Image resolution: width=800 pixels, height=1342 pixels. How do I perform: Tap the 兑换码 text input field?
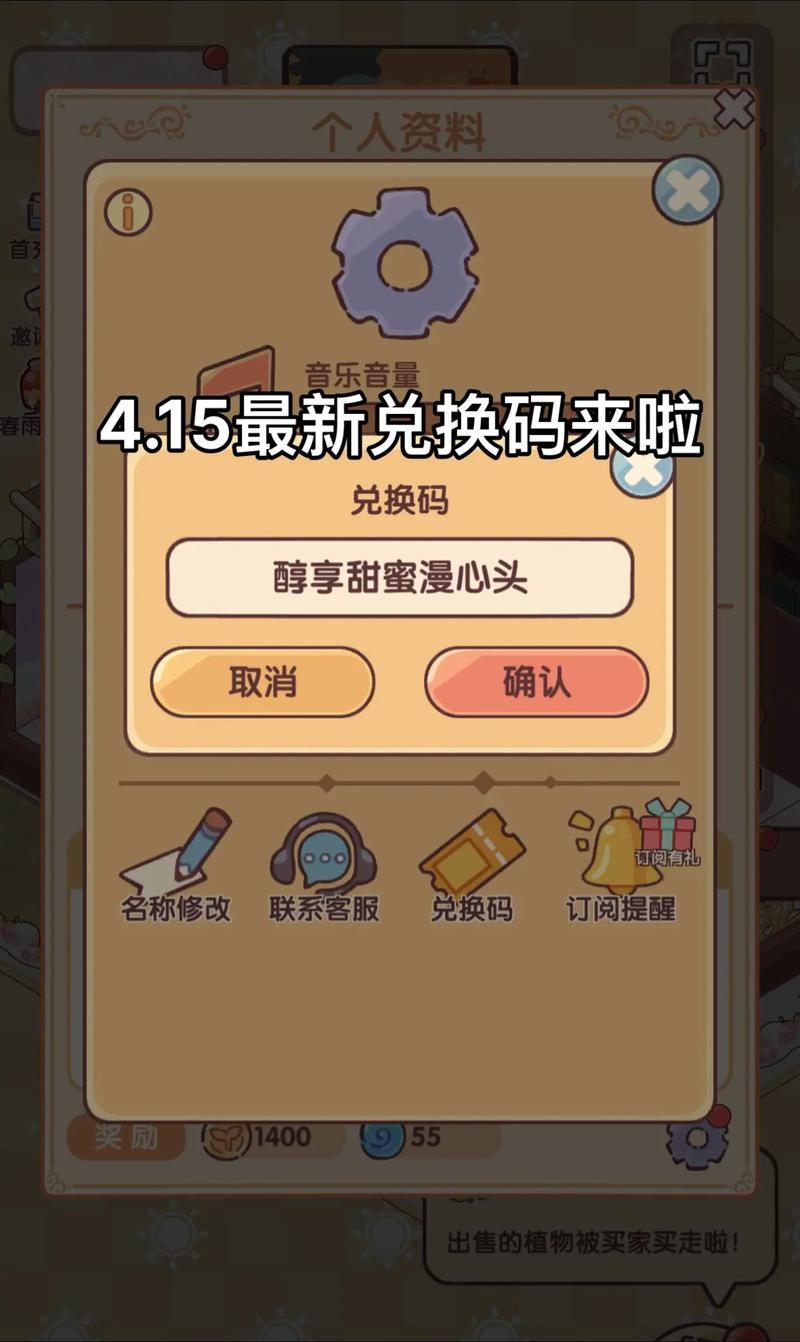[399, 578]
